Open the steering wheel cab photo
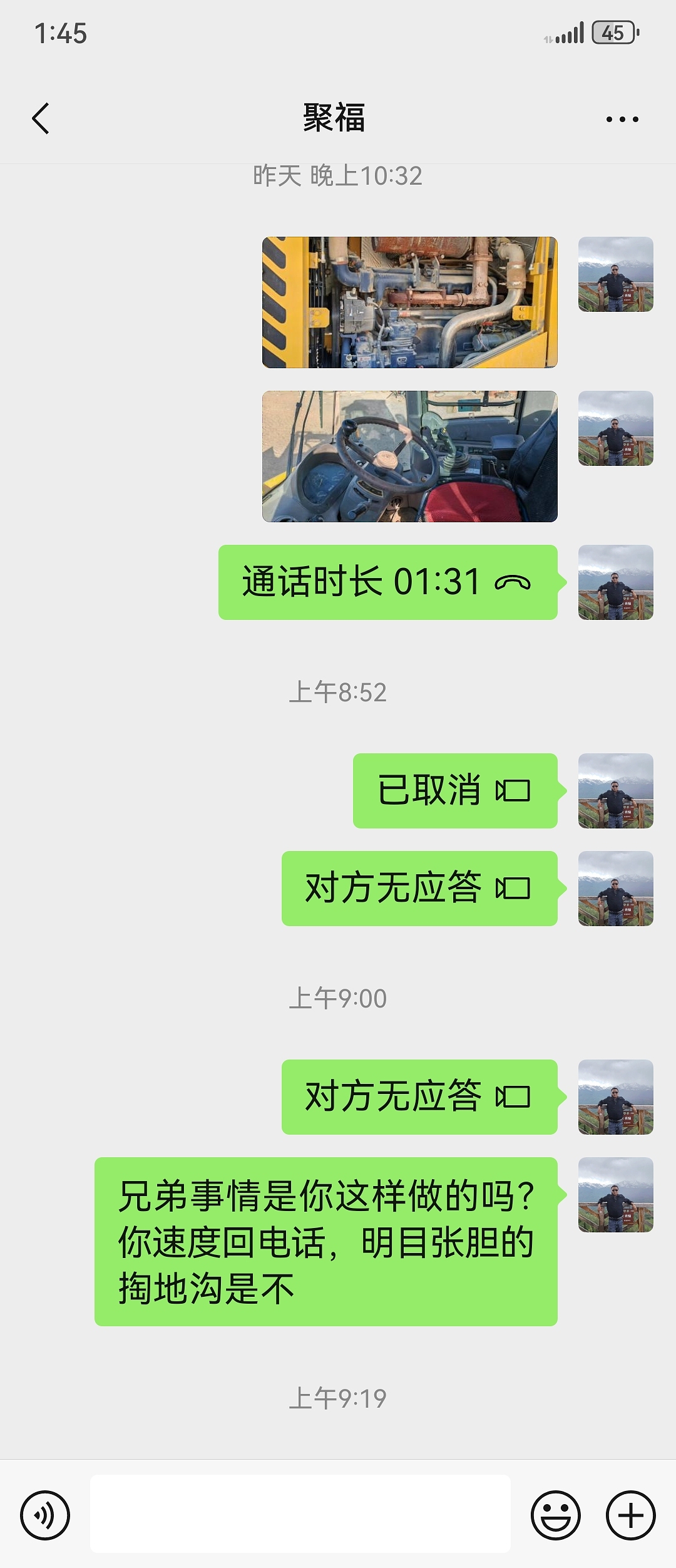 (x=409, y=456)
